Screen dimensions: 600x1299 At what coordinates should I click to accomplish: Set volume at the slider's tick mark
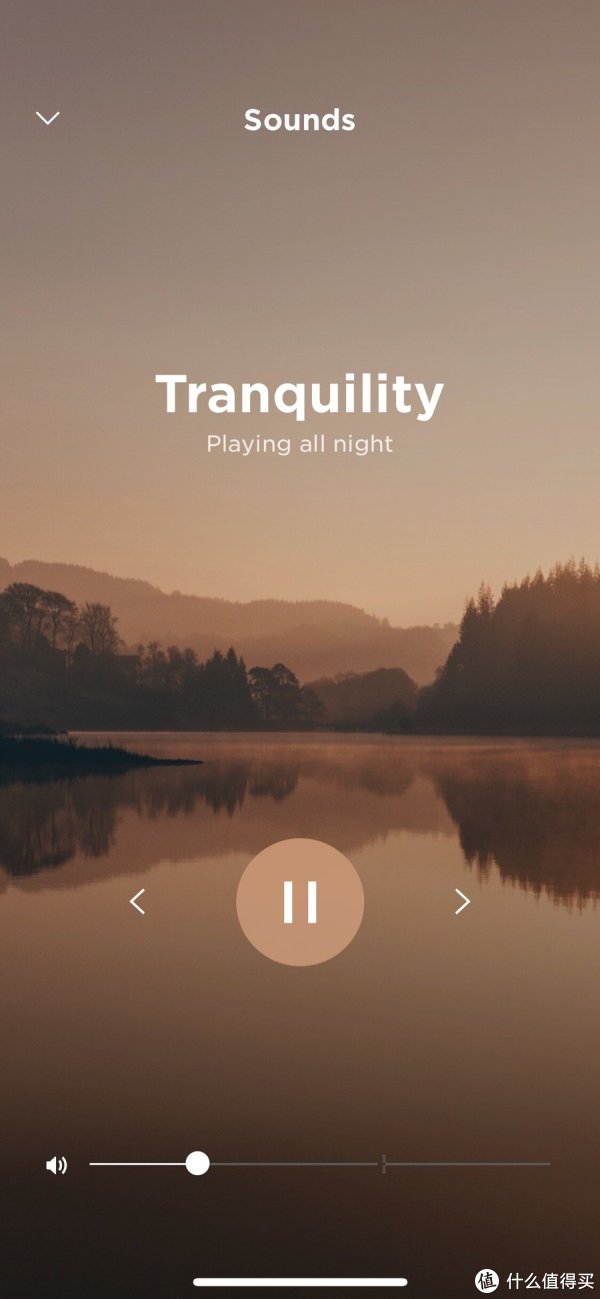click(383, 1164)
